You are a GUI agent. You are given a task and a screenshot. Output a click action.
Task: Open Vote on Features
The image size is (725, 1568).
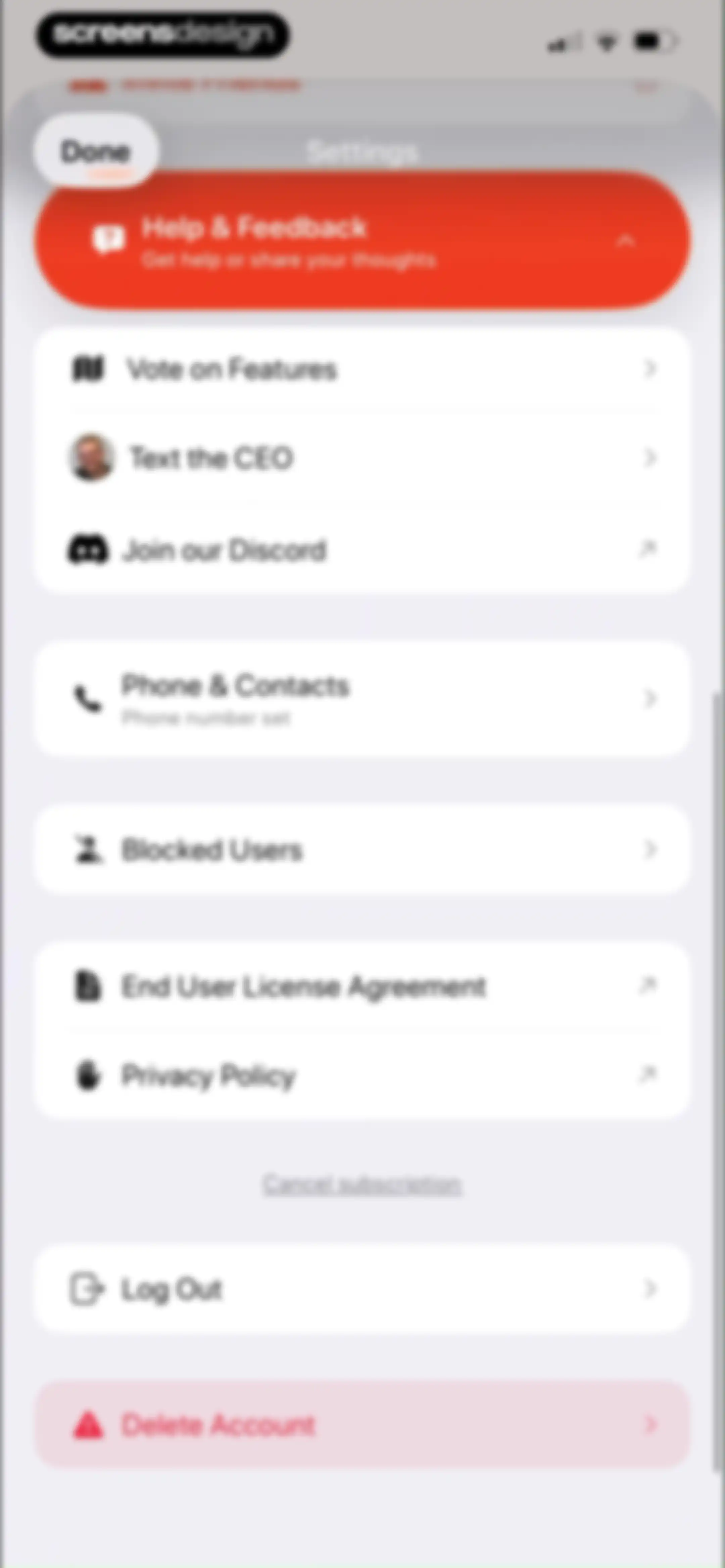(362, 369)
